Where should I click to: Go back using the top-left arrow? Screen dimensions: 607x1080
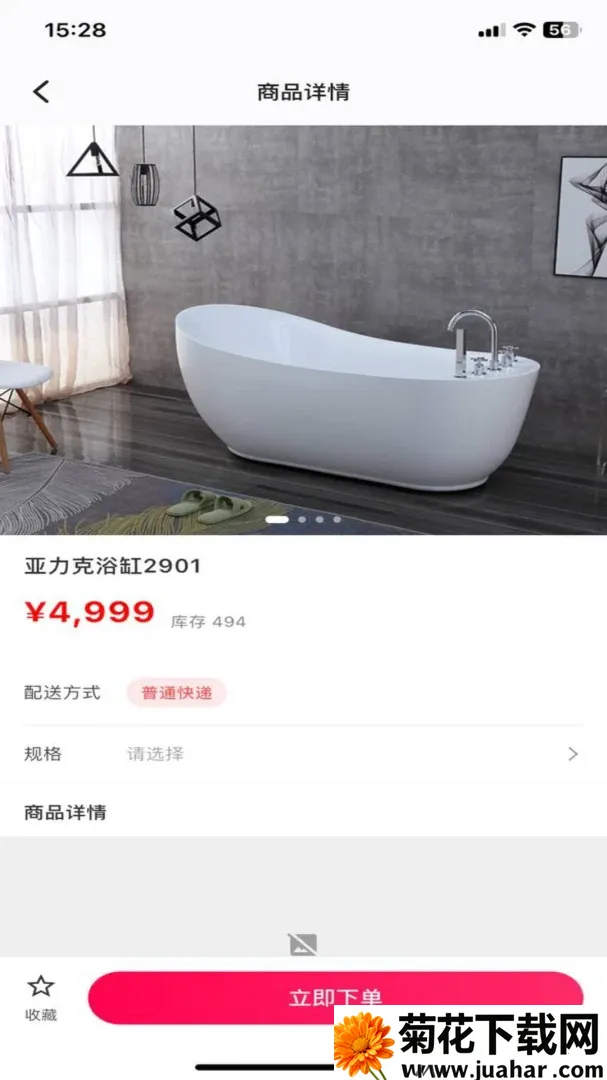41,92
